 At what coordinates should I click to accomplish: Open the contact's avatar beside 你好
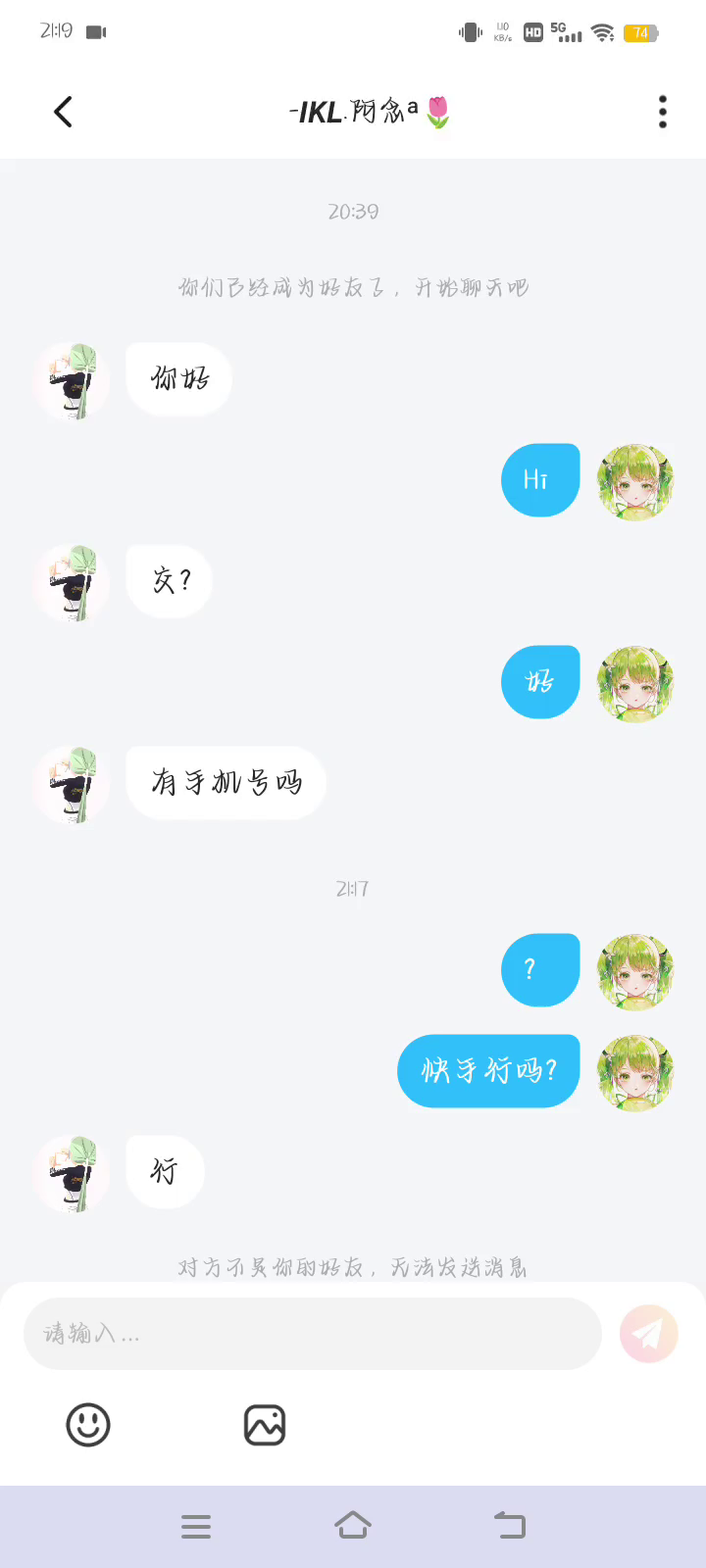tap(72, 382)
